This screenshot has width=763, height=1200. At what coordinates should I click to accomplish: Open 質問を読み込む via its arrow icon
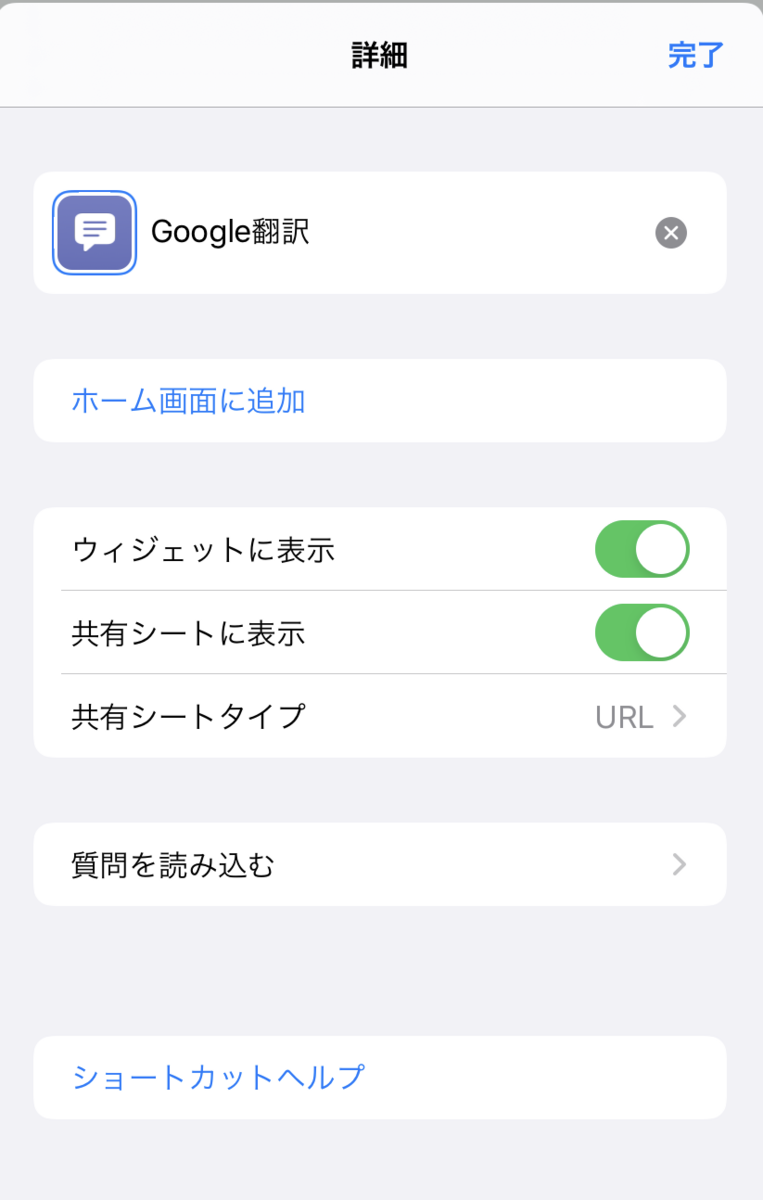tap(681, 864)
